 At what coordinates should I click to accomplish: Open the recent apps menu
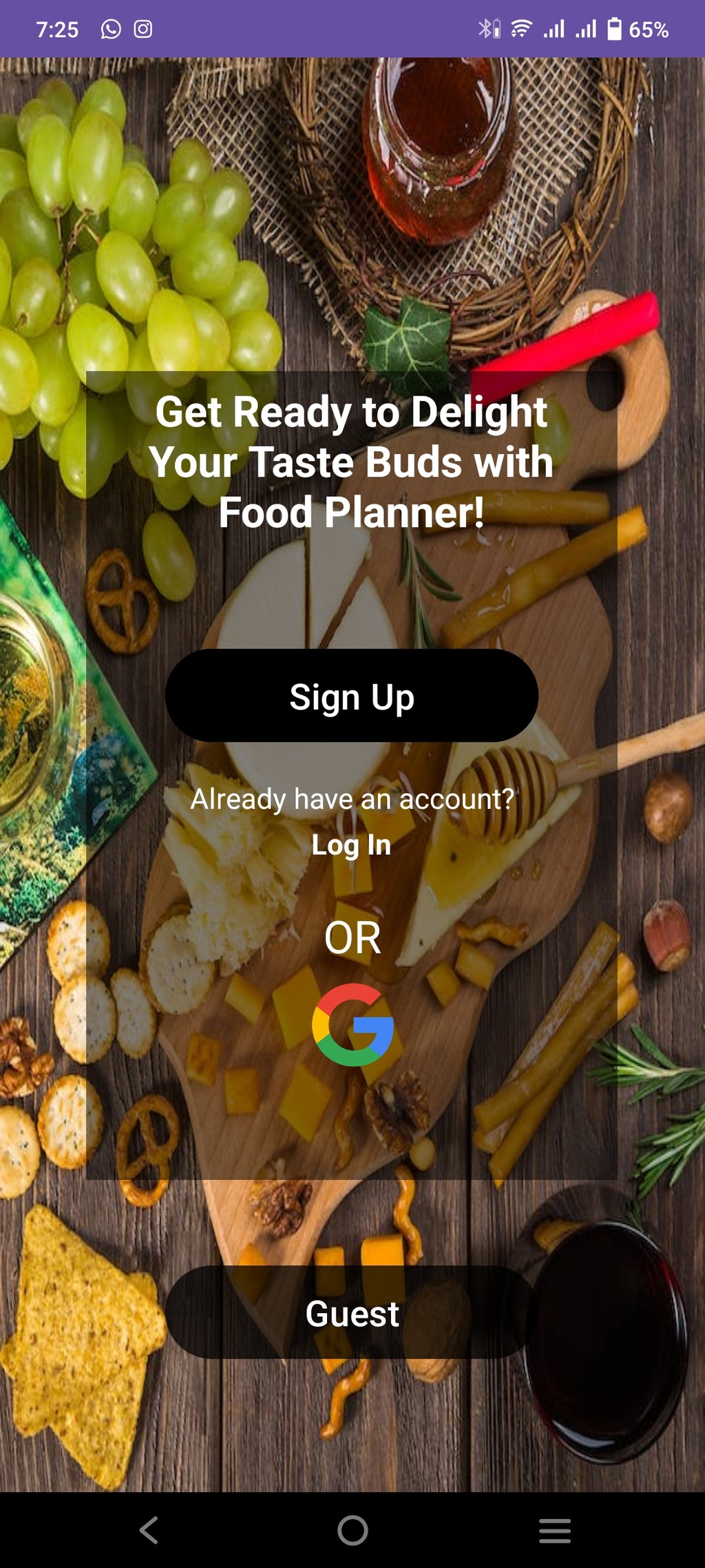[x=555, y=1530]
